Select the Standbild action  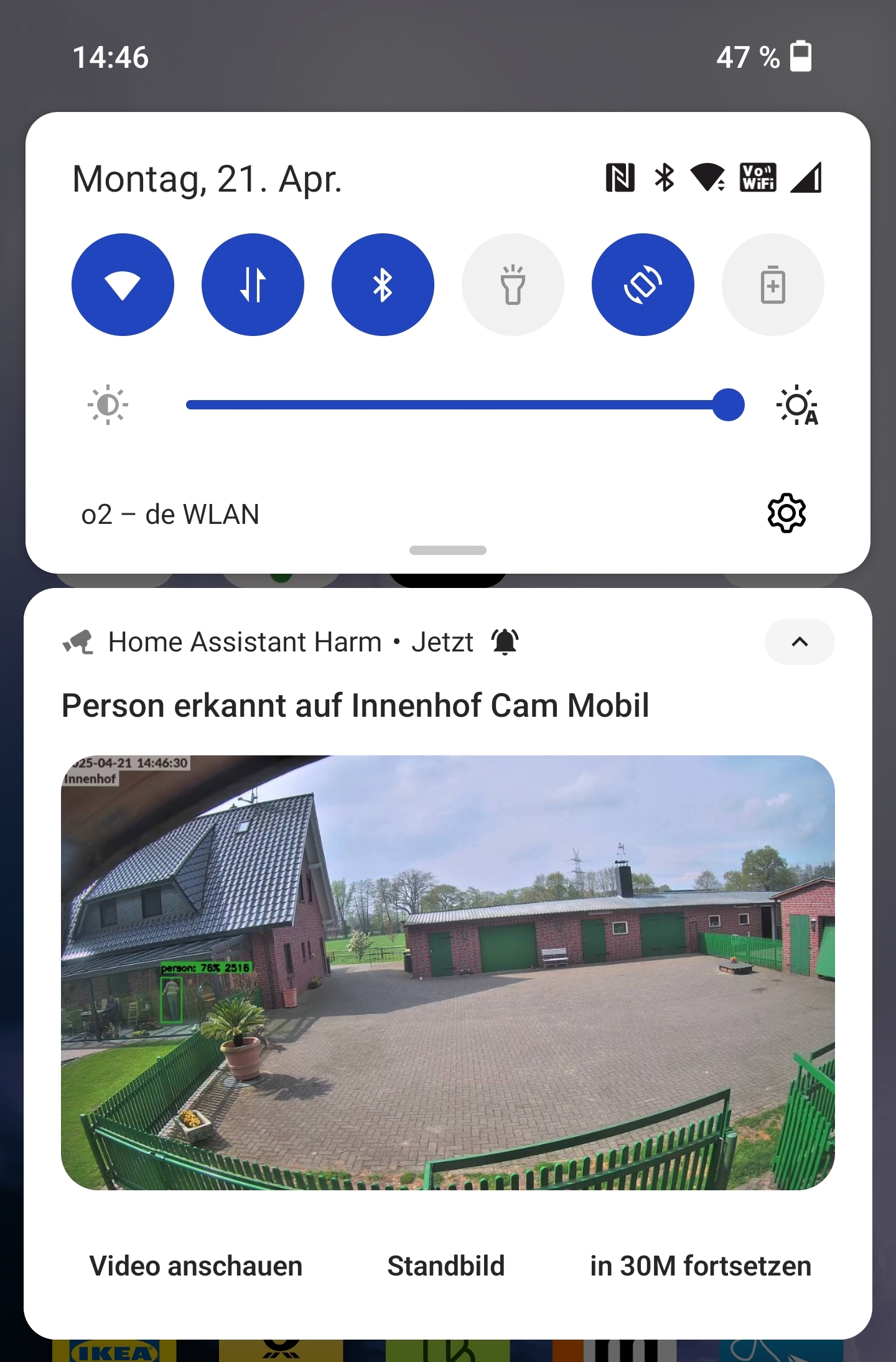[446, 1266]
